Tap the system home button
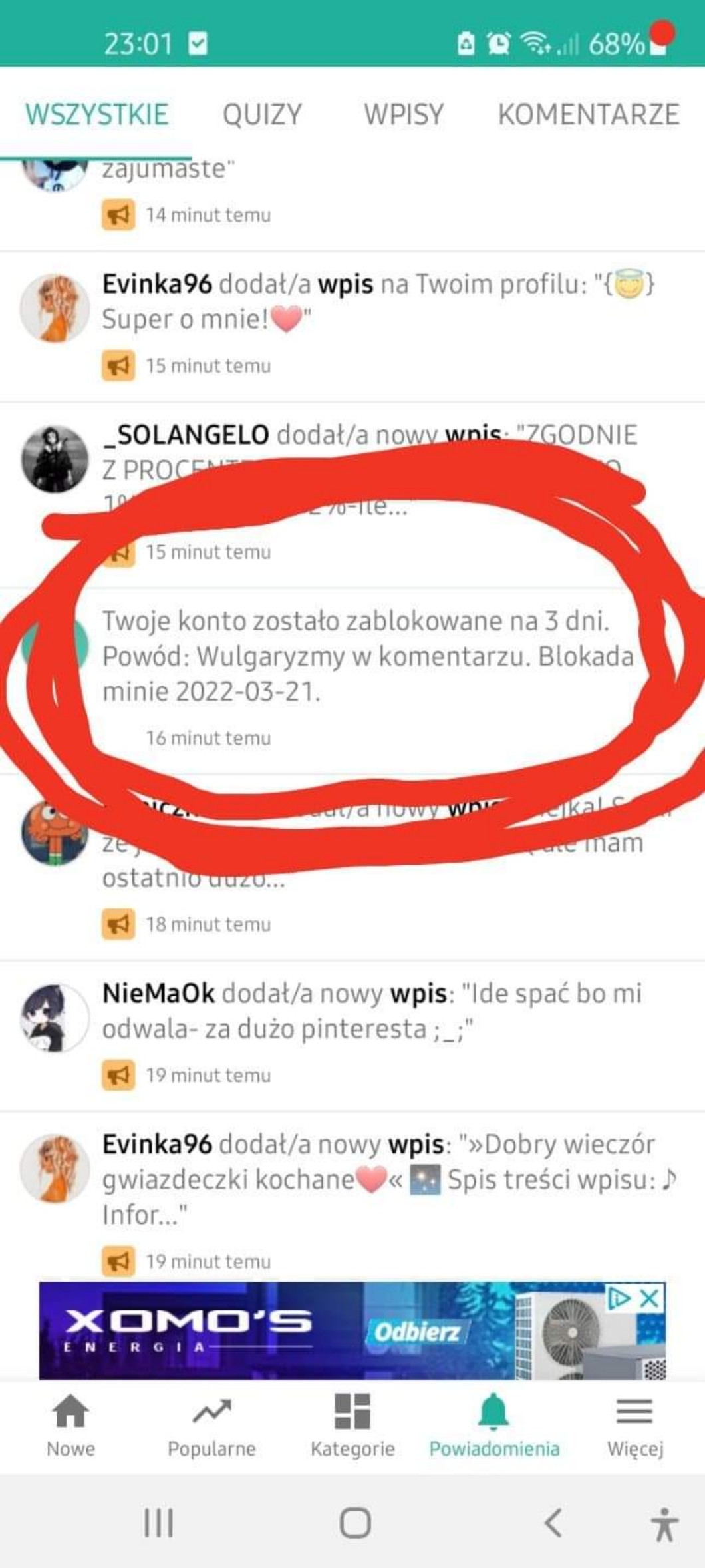The image size is (705, 1568). tap(355, 1522)
